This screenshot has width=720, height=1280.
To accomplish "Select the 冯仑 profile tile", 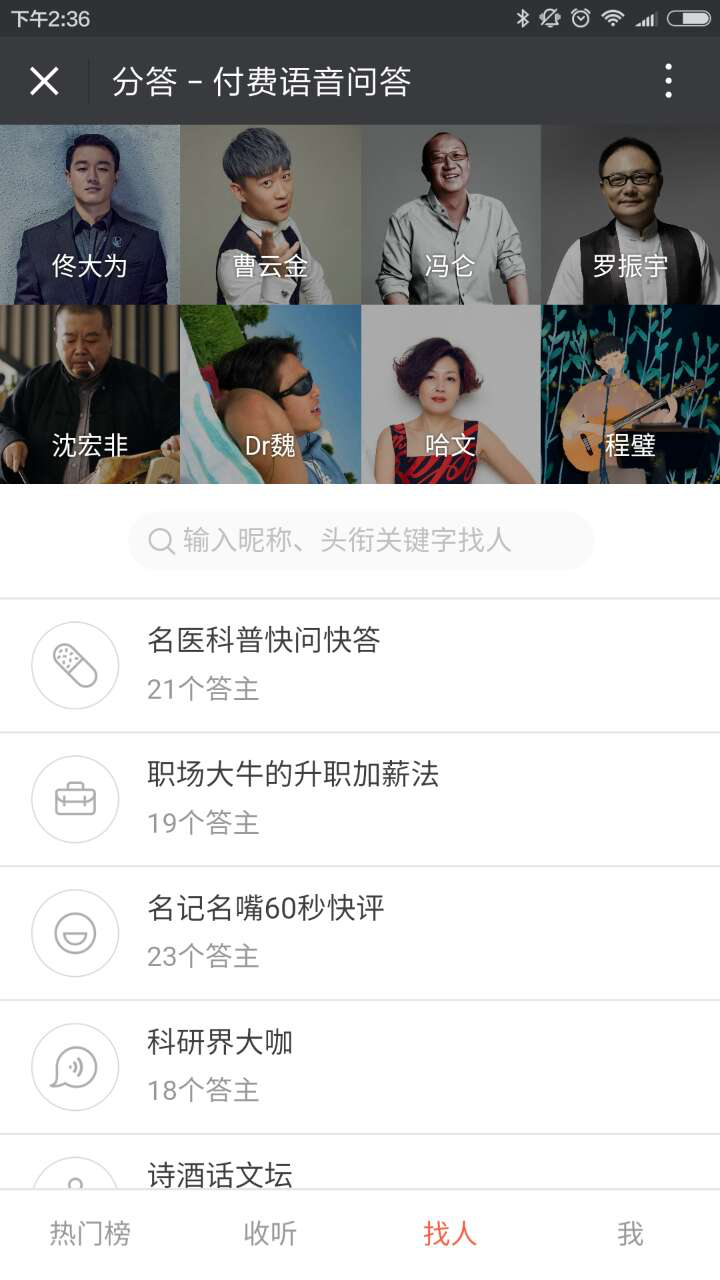I will pyautogui.click(x=450, y=214).
